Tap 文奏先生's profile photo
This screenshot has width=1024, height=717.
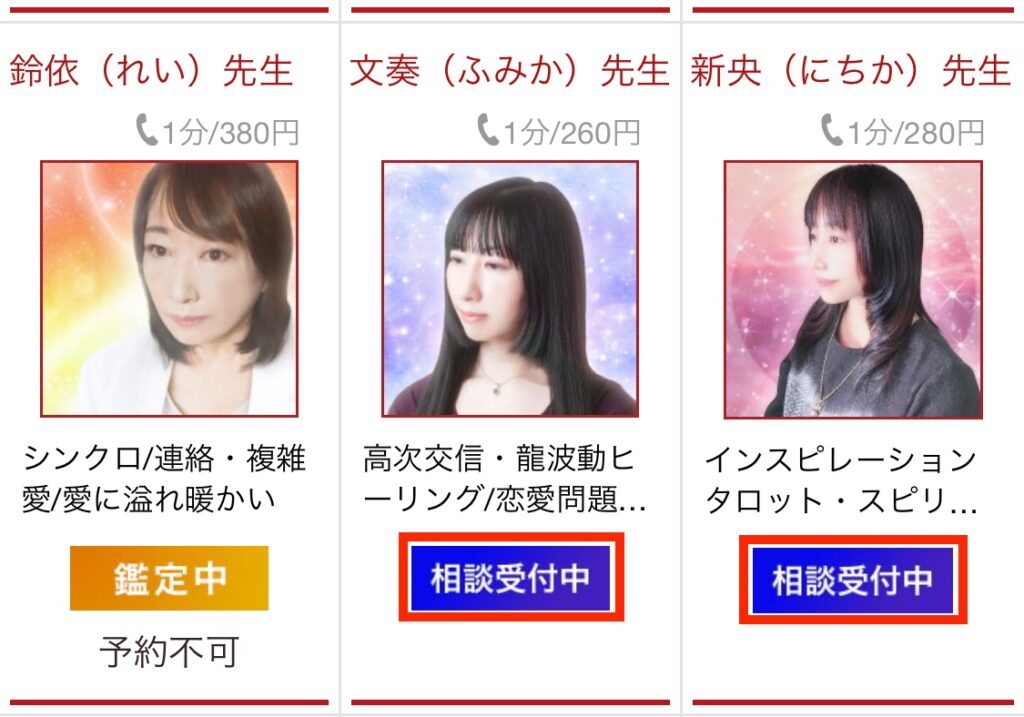[510, 289]
